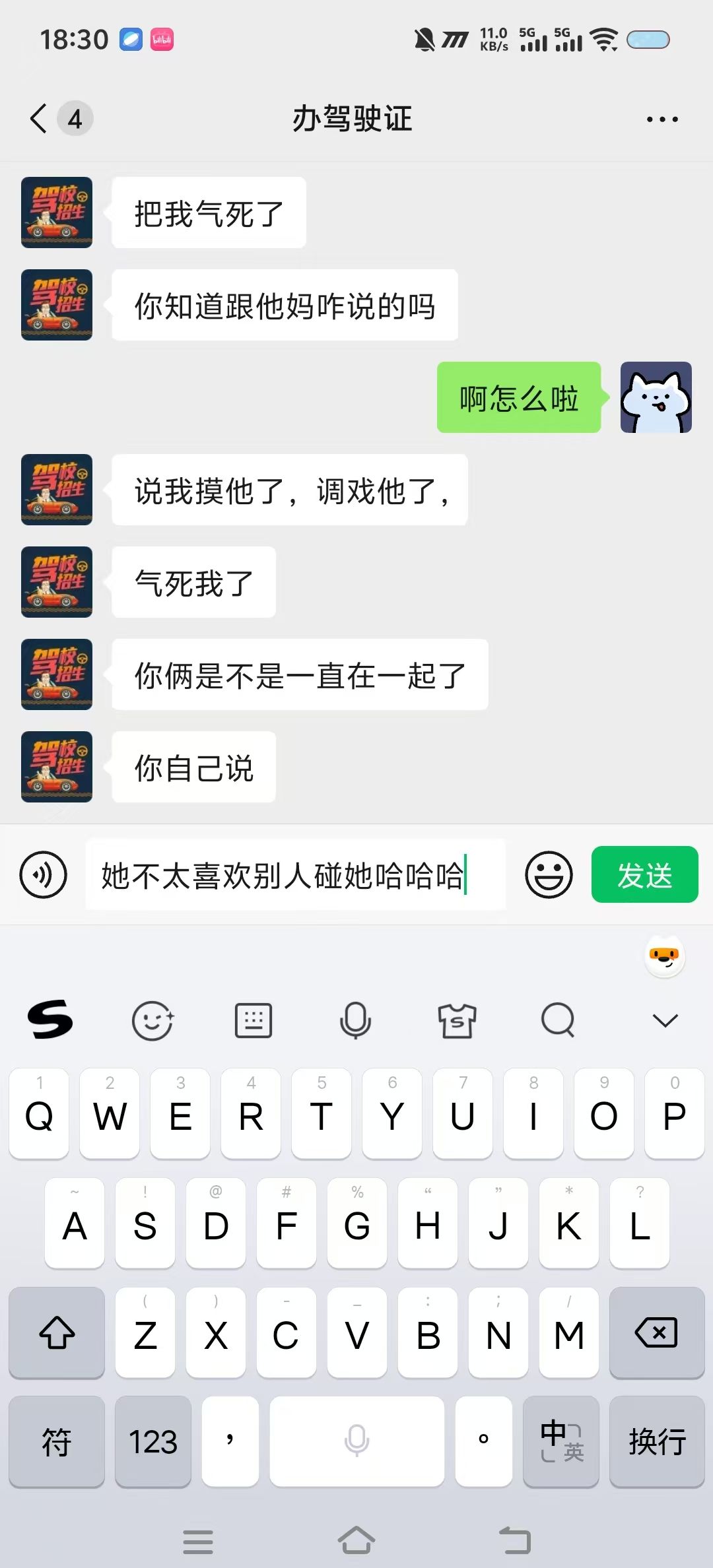Switch to the 123 number keyboard
This screenshot has height=1568, width=713.
pos(153,1441)
